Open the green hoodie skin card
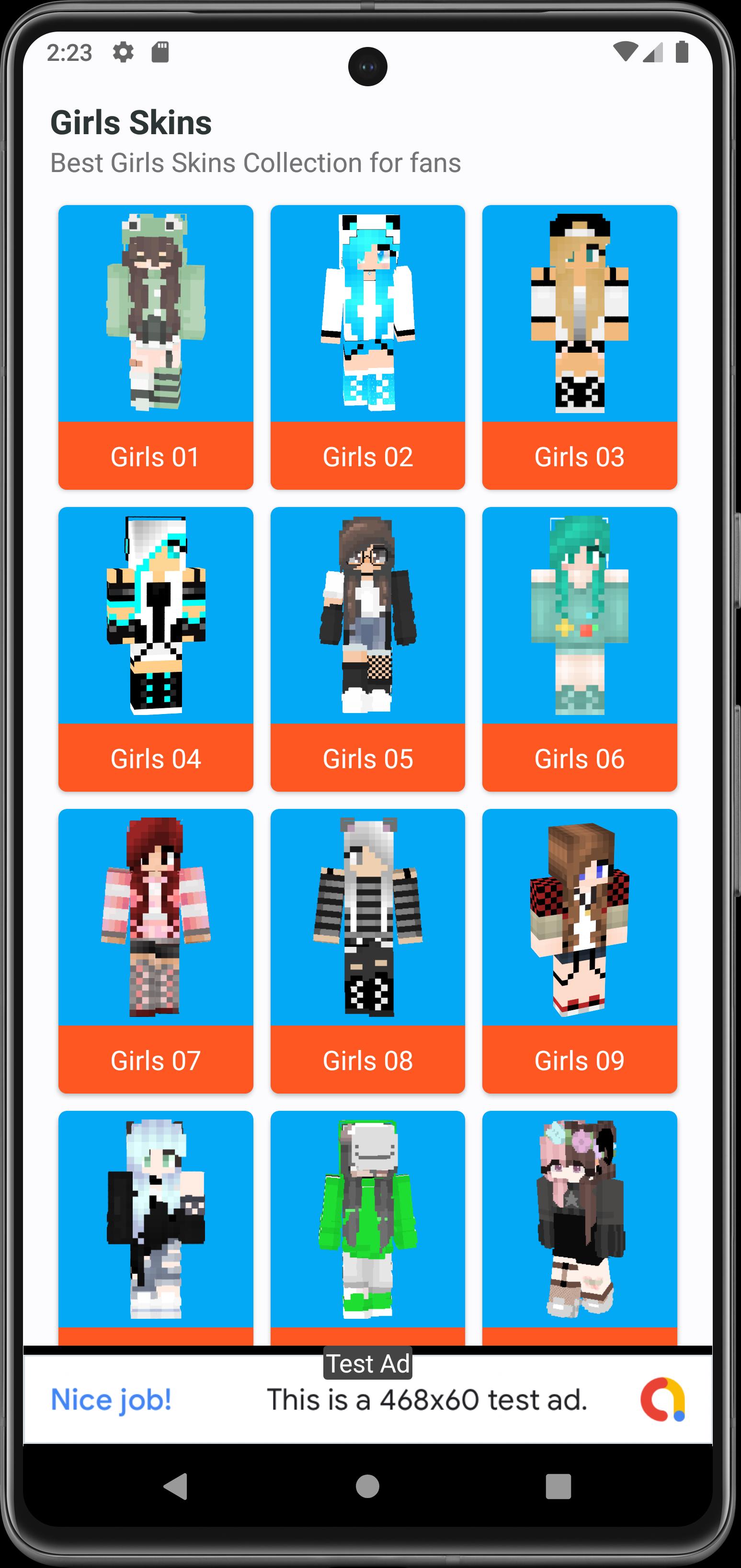This screenshot has height=1568, width=741. (367, 1228)
